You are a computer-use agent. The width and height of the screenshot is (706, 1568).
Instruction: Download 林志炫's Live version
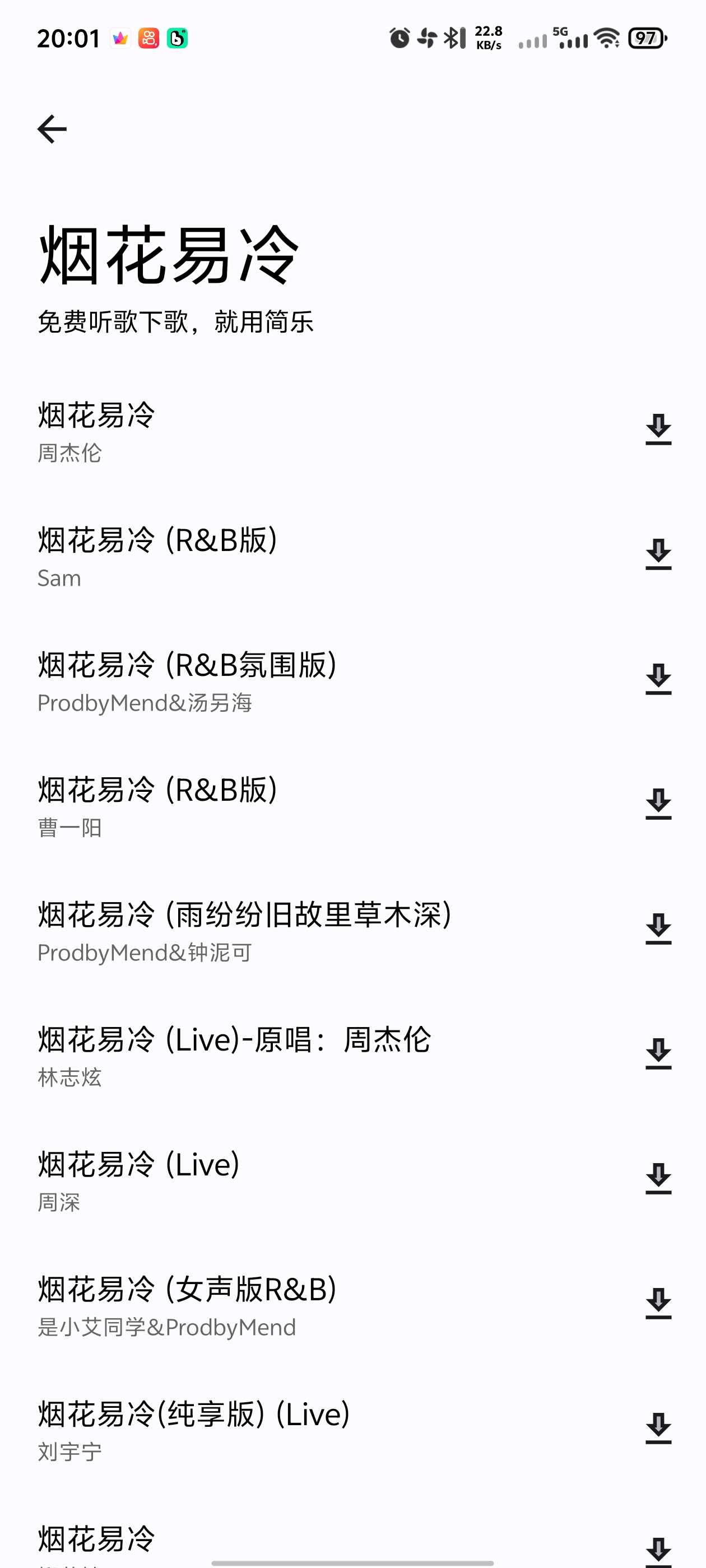point(658,1054)
